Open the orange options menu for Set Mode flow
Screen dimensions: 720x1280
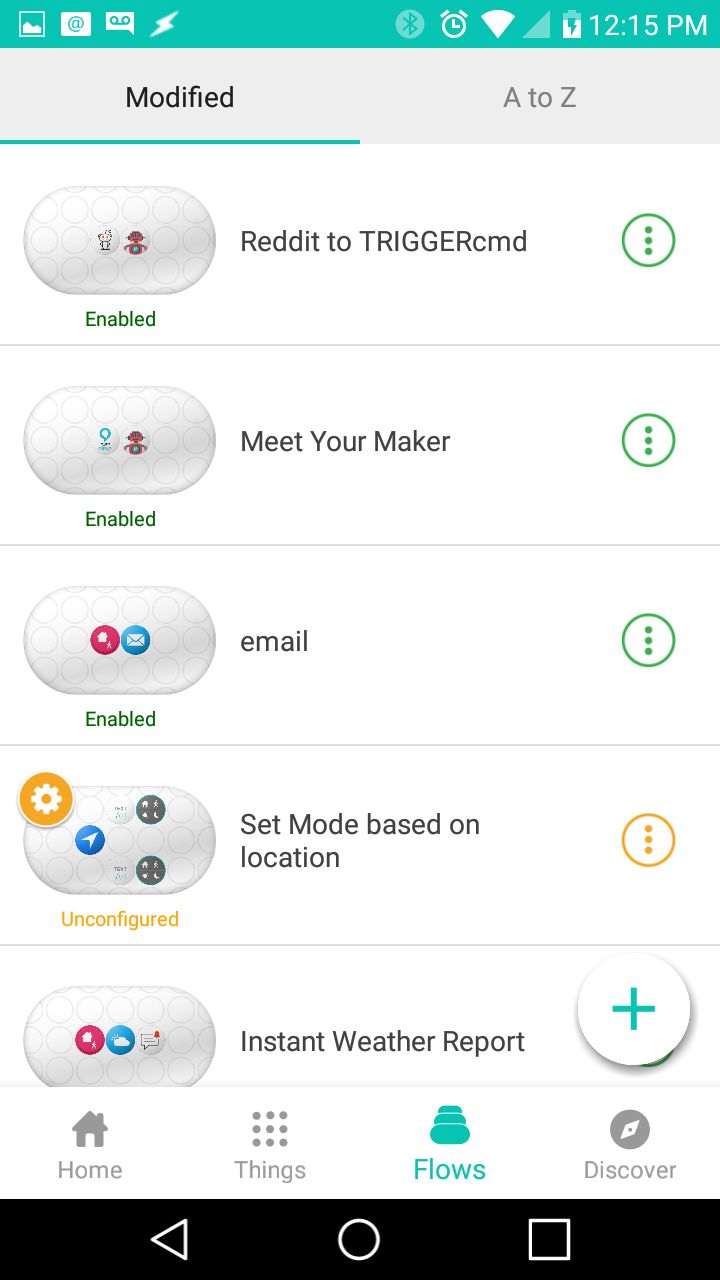648,840
